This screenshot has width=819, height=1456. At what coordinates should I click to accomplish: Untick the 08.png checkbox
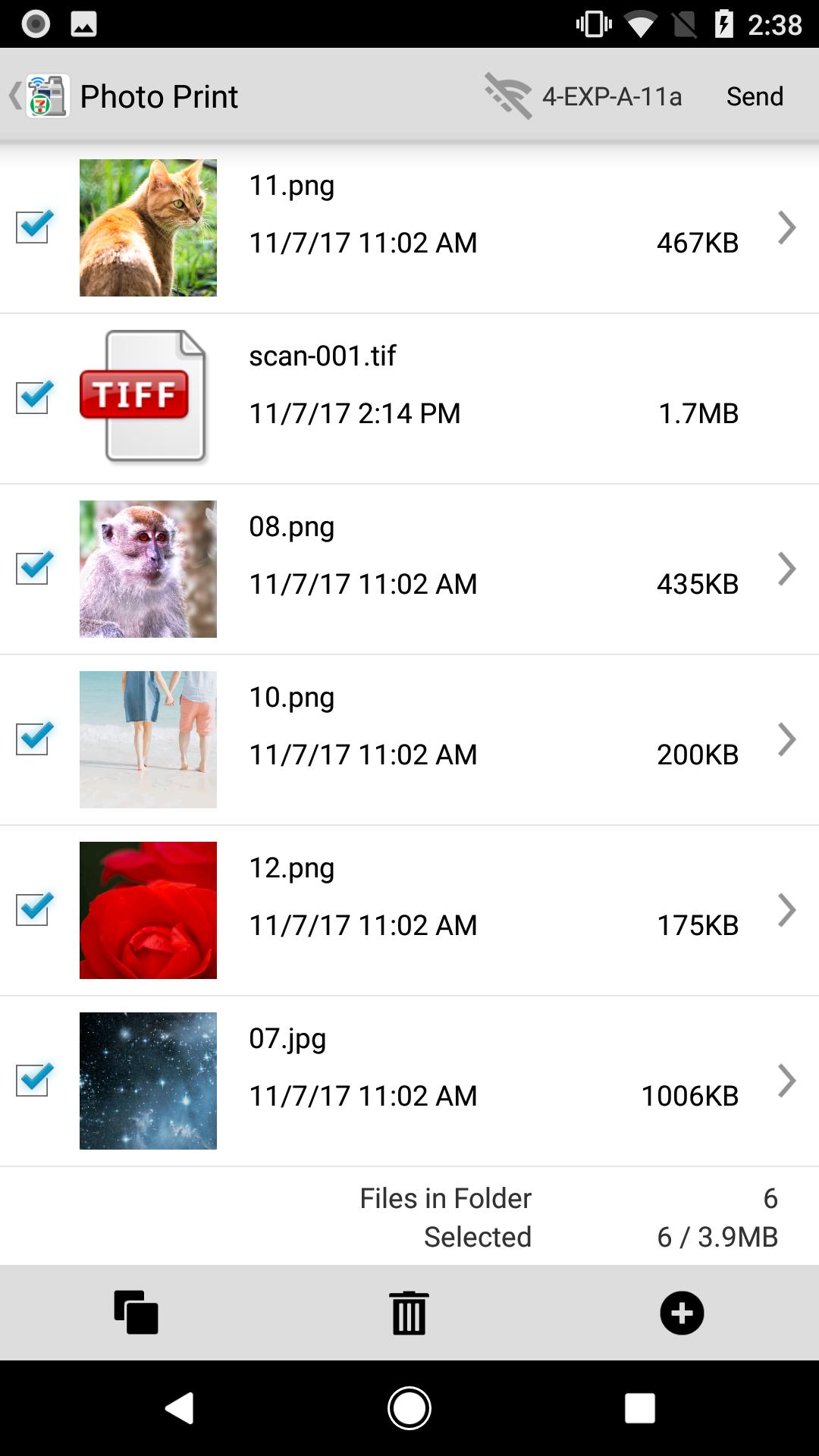point(33,568)
